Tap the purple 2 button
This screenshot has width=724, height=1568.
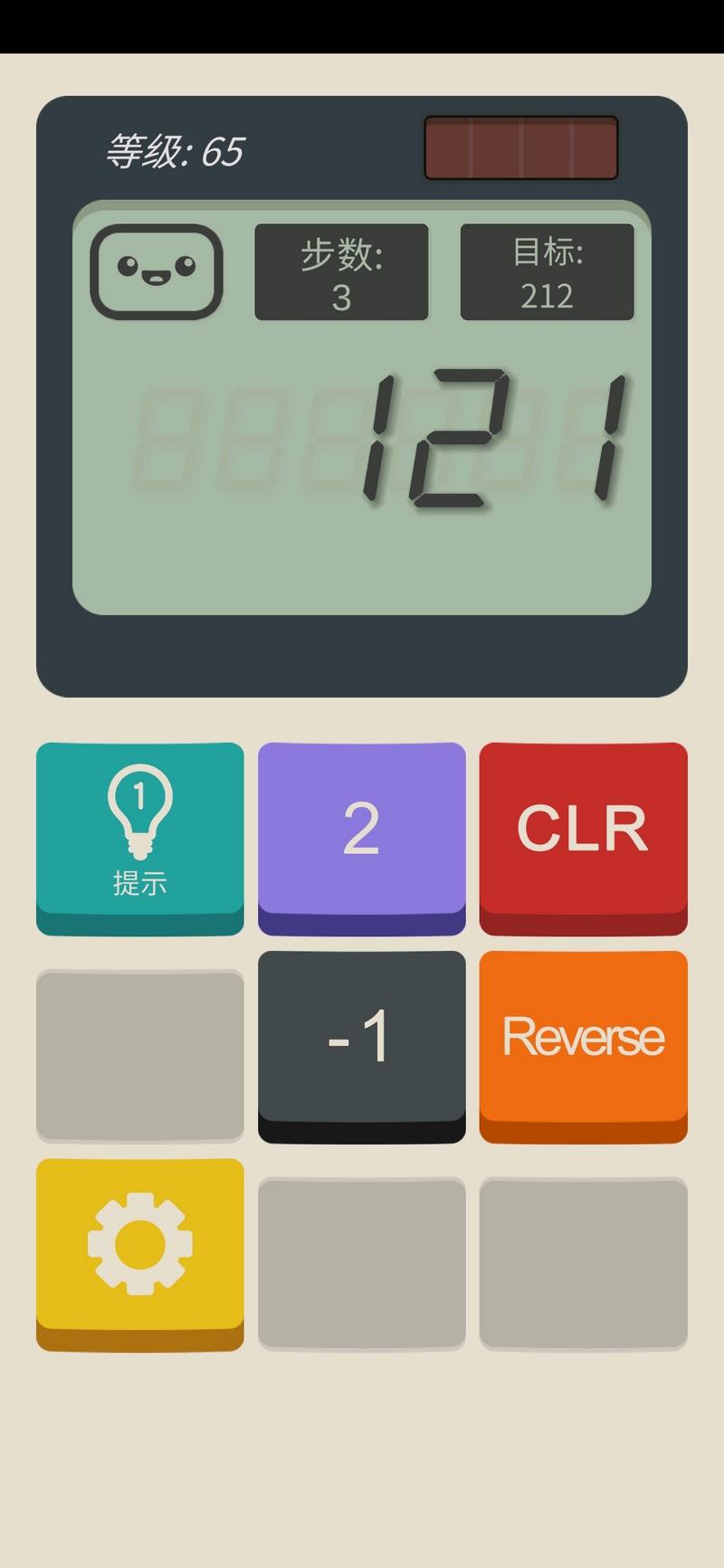coord(361,830)
